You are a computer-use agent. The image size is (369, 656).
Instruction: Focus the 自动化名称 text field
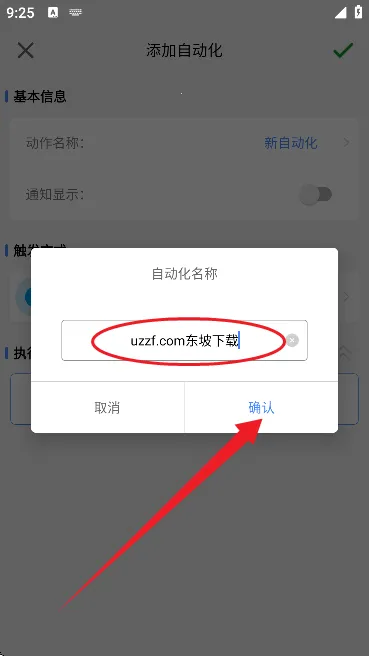[x=184, y=341]
